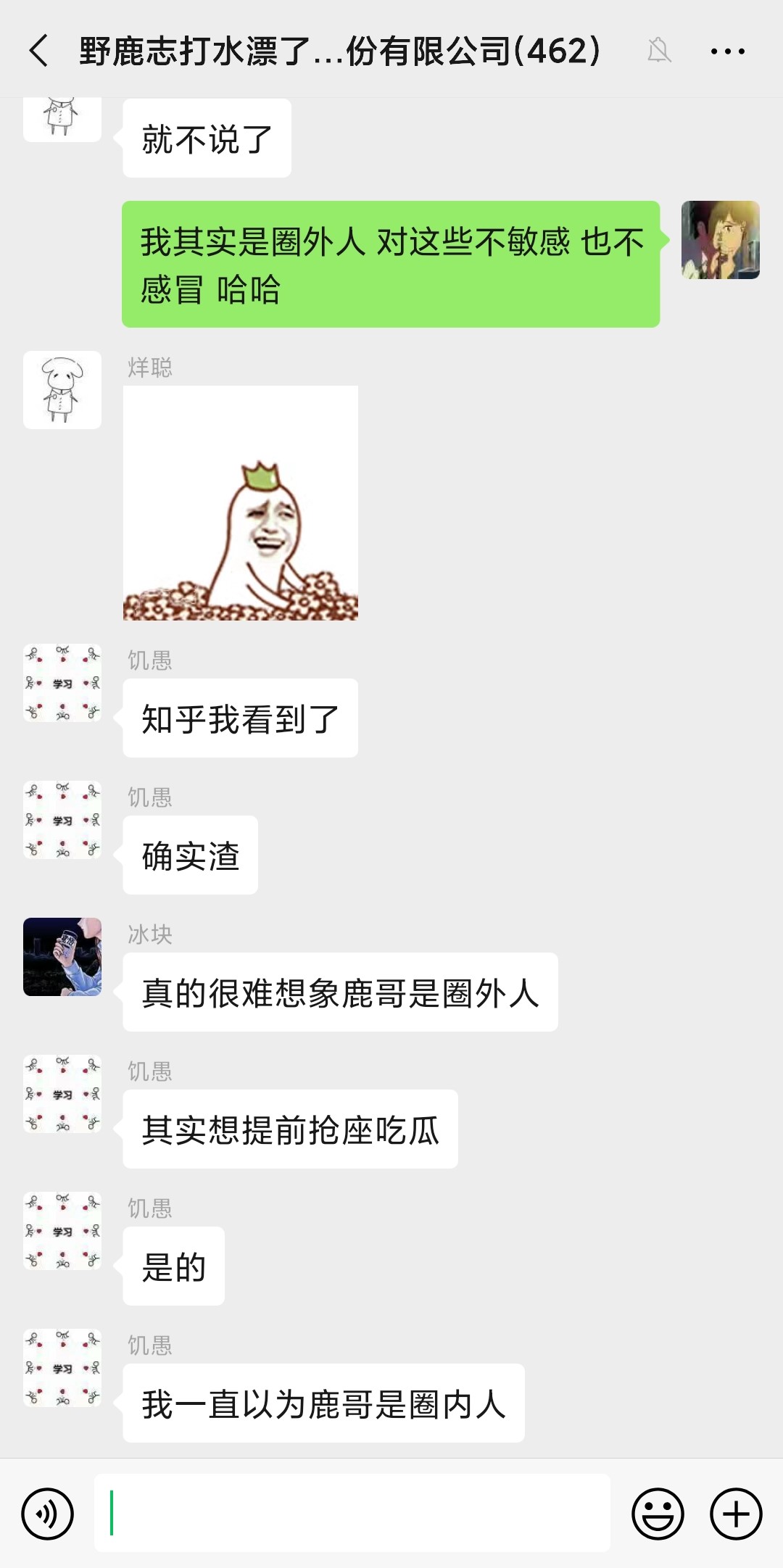View 烊聪's crowned sticker image
This screenshot has width=783, height=1568.
coord(241,503)
